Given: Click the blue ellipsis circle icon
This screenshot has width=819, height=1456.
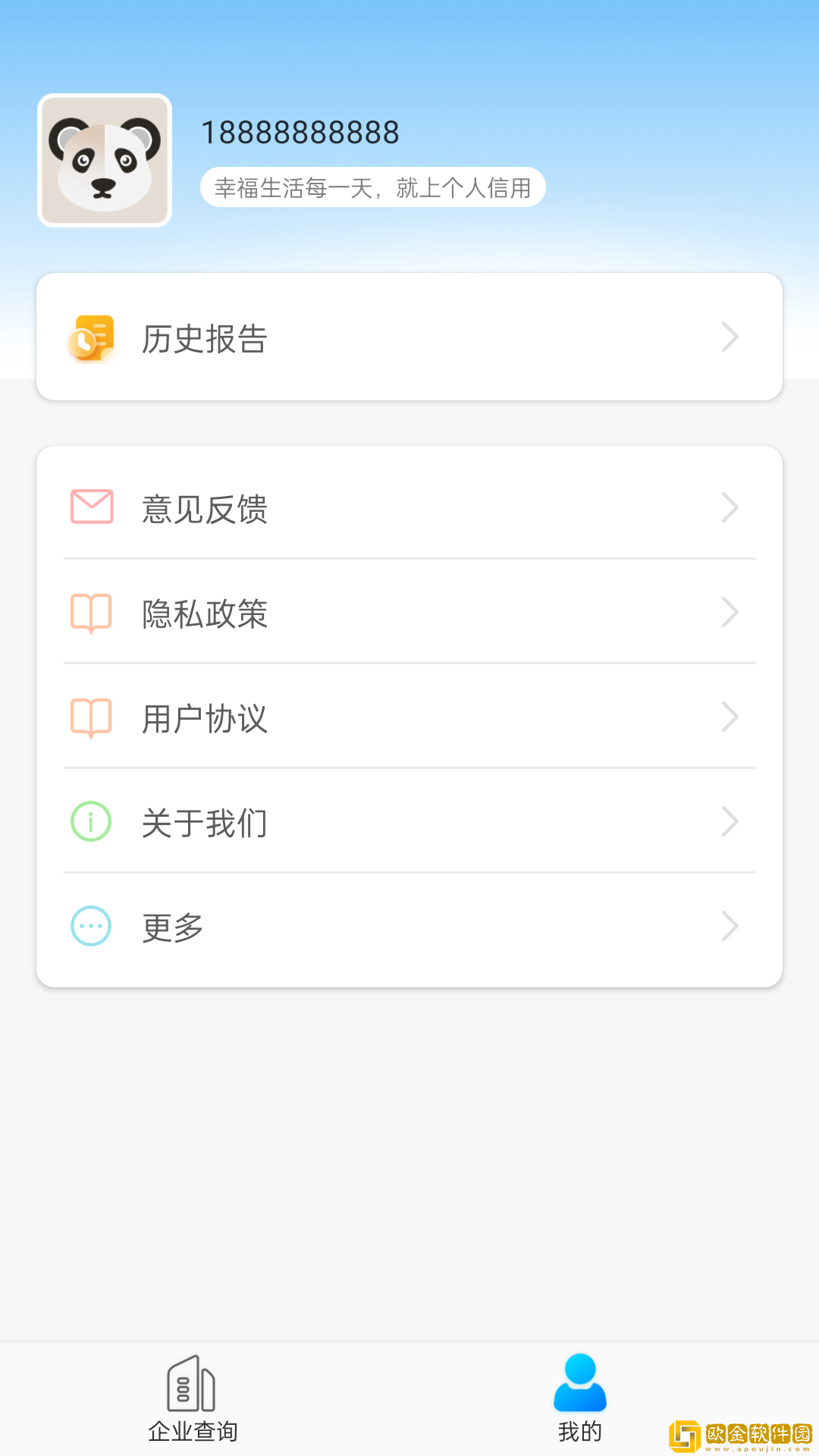Looking at the screenshot, I should pyautogui.click(x=90, y=926).
